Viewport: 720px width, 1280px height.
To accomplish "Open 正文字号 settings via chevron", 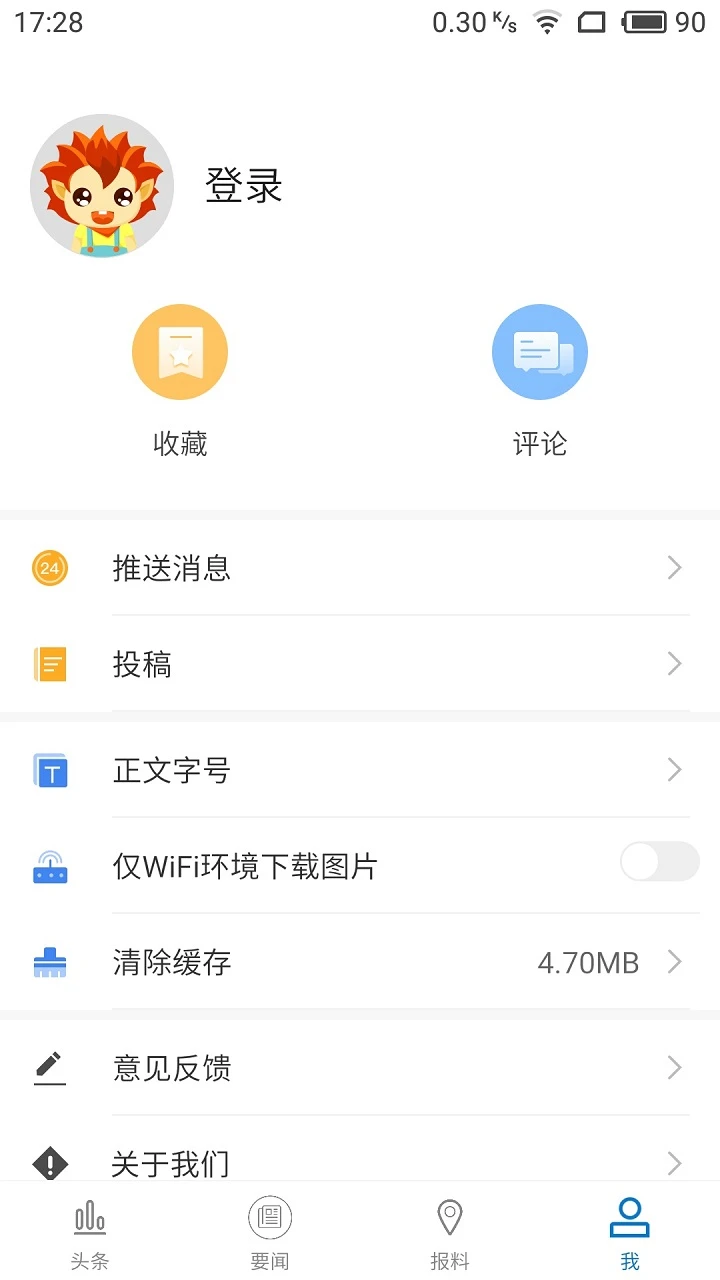I will tap(674, 770).
